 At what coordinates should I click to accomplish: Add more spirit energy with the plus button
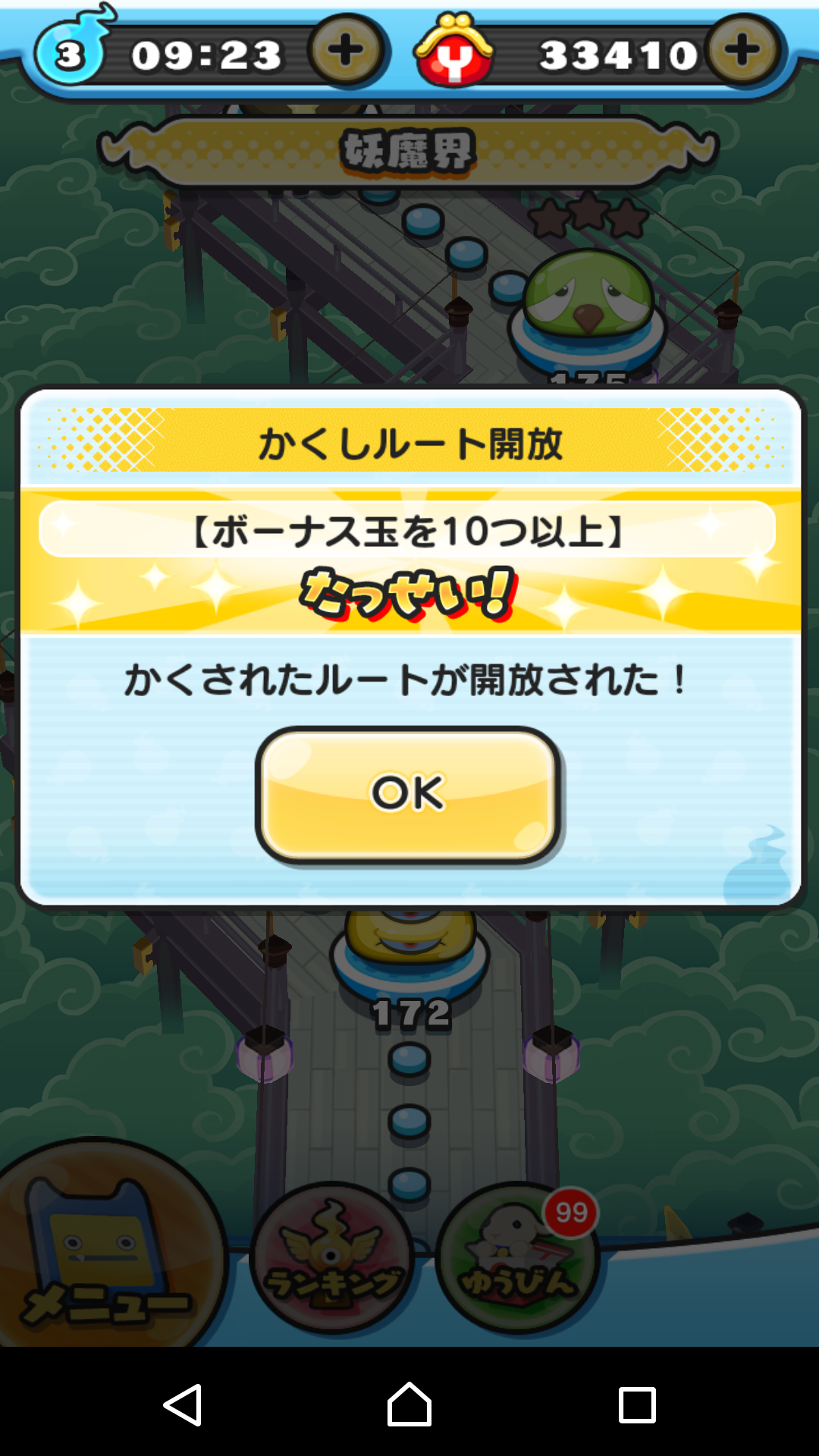tap(346, 52)
